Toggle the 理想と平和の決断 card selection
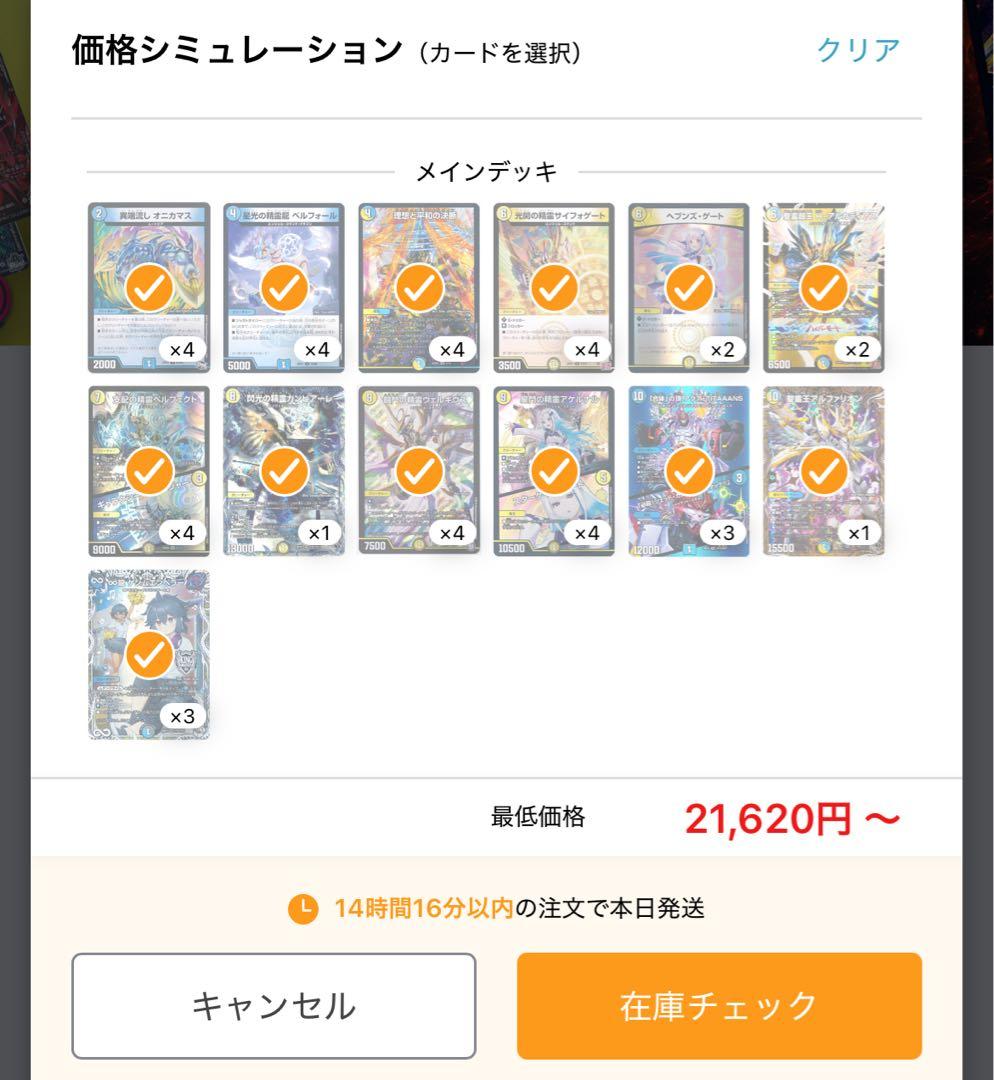The width and height of the screenshot is (994, 1080). (419, 289)
